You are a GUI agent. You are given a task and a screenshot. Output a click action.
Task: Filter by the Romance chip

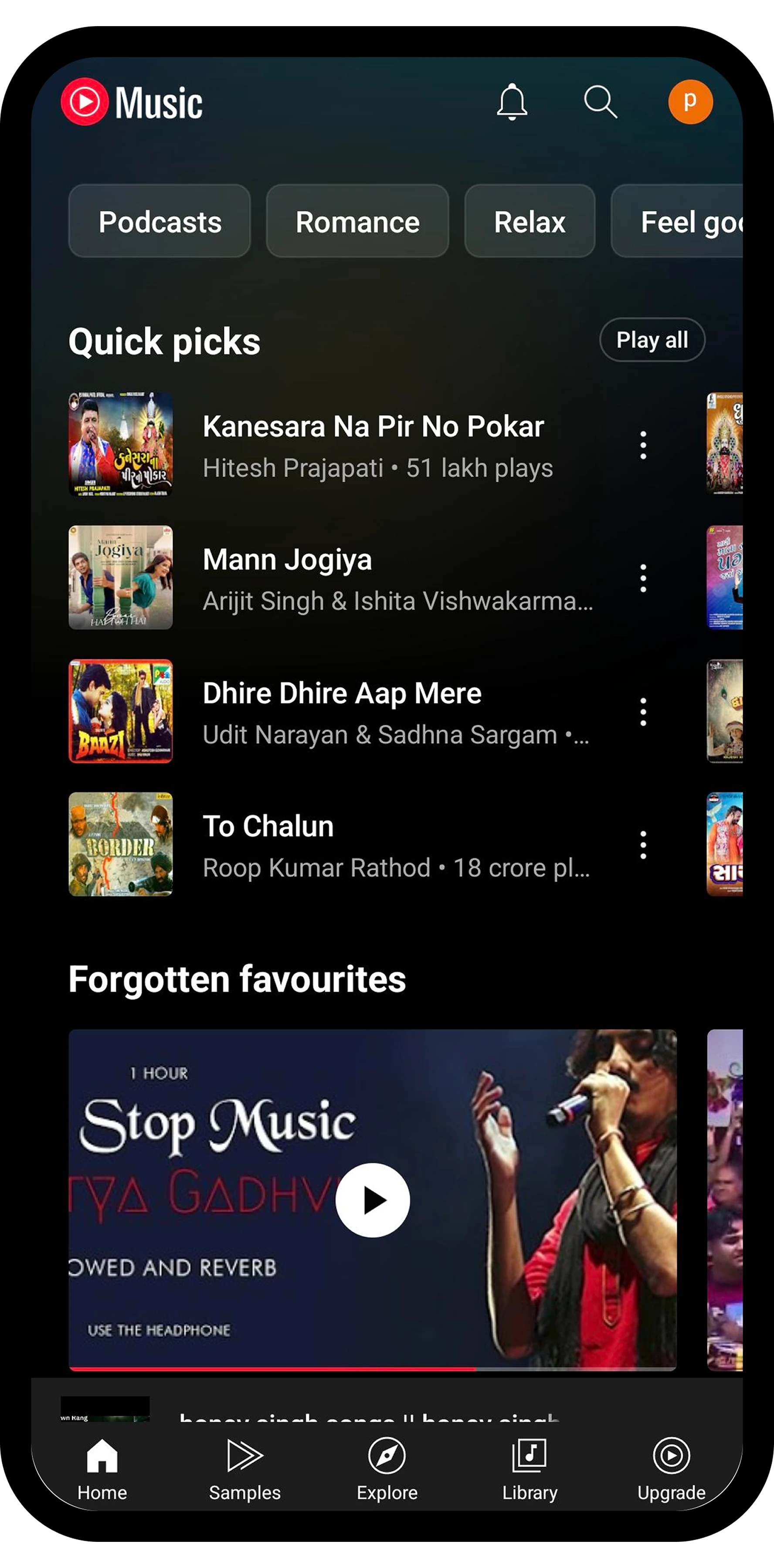tap(357, 222)
